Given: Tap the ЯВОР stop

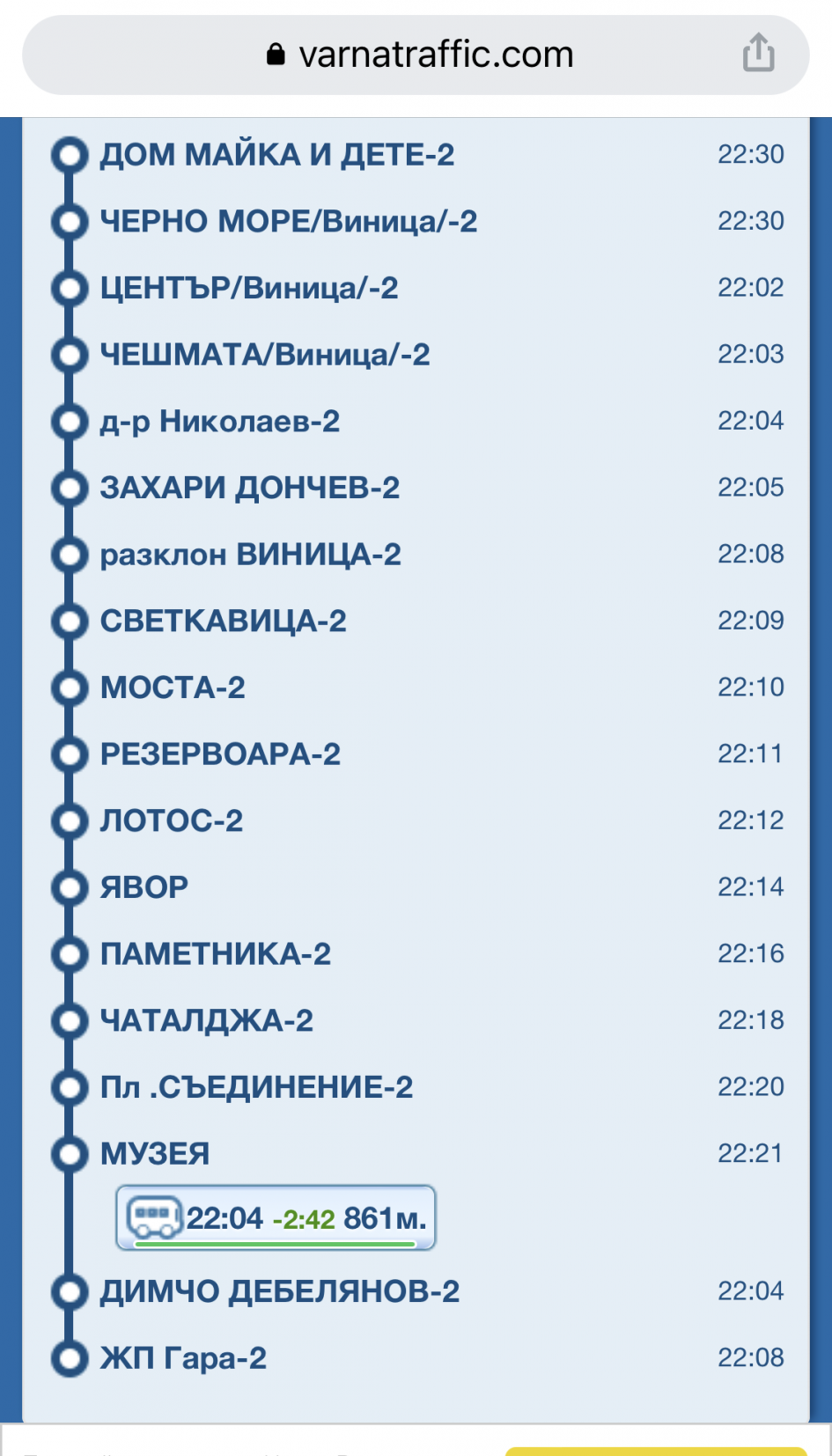Looking at the screenshot, I should pos(144,887).
